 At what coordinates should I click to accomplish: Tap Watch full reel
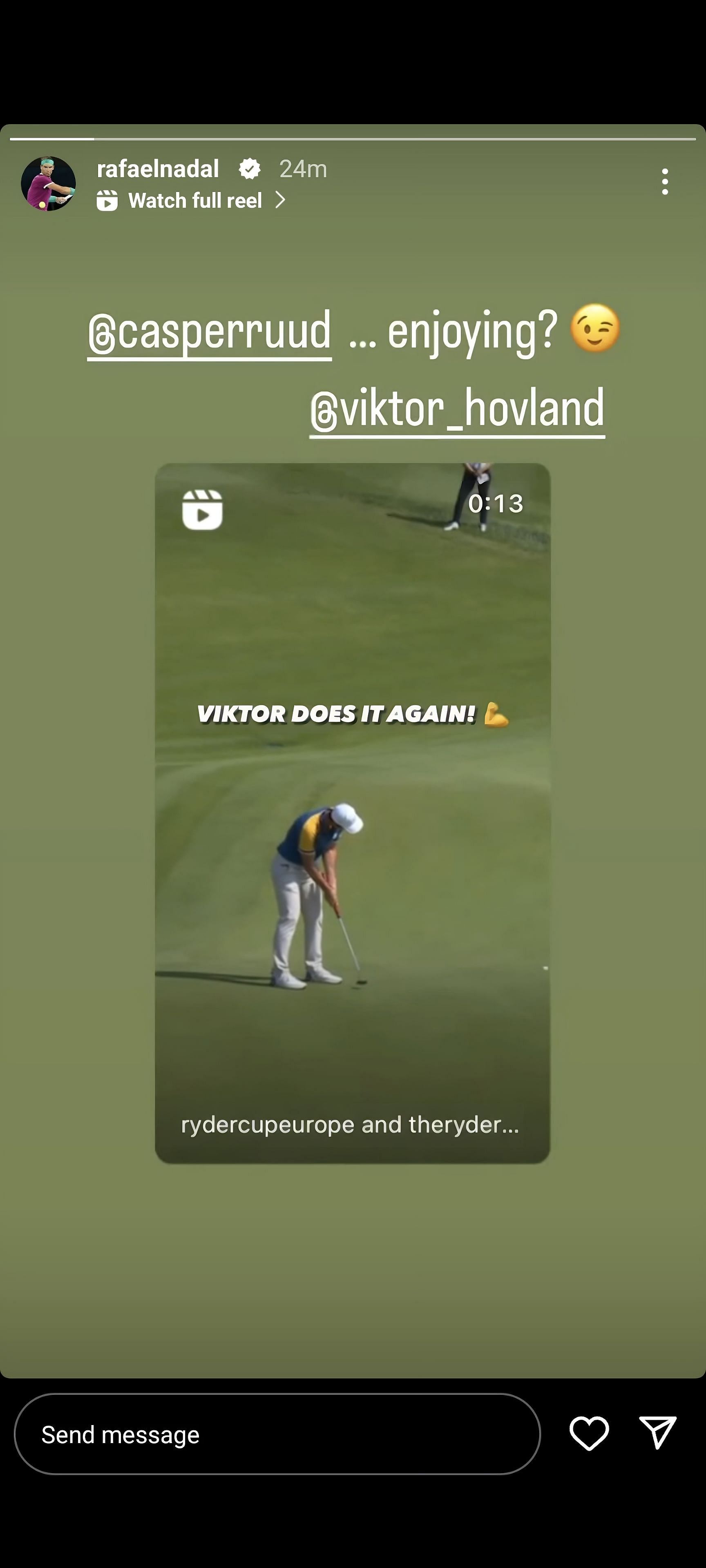click(195, 201)
